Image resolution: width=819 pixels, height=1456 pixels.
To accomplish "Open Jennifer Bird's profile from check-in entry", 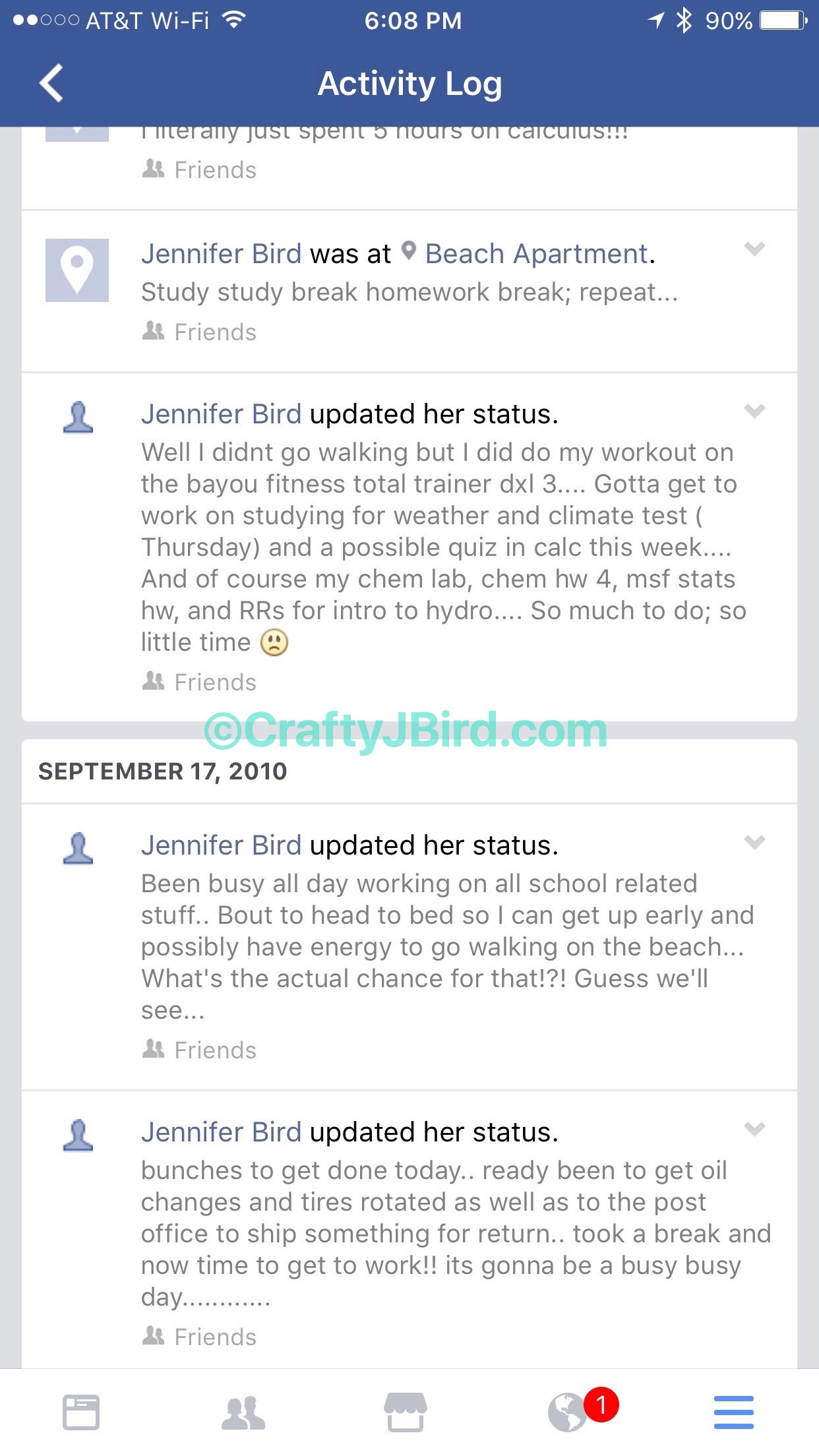I will coord(221,254).
